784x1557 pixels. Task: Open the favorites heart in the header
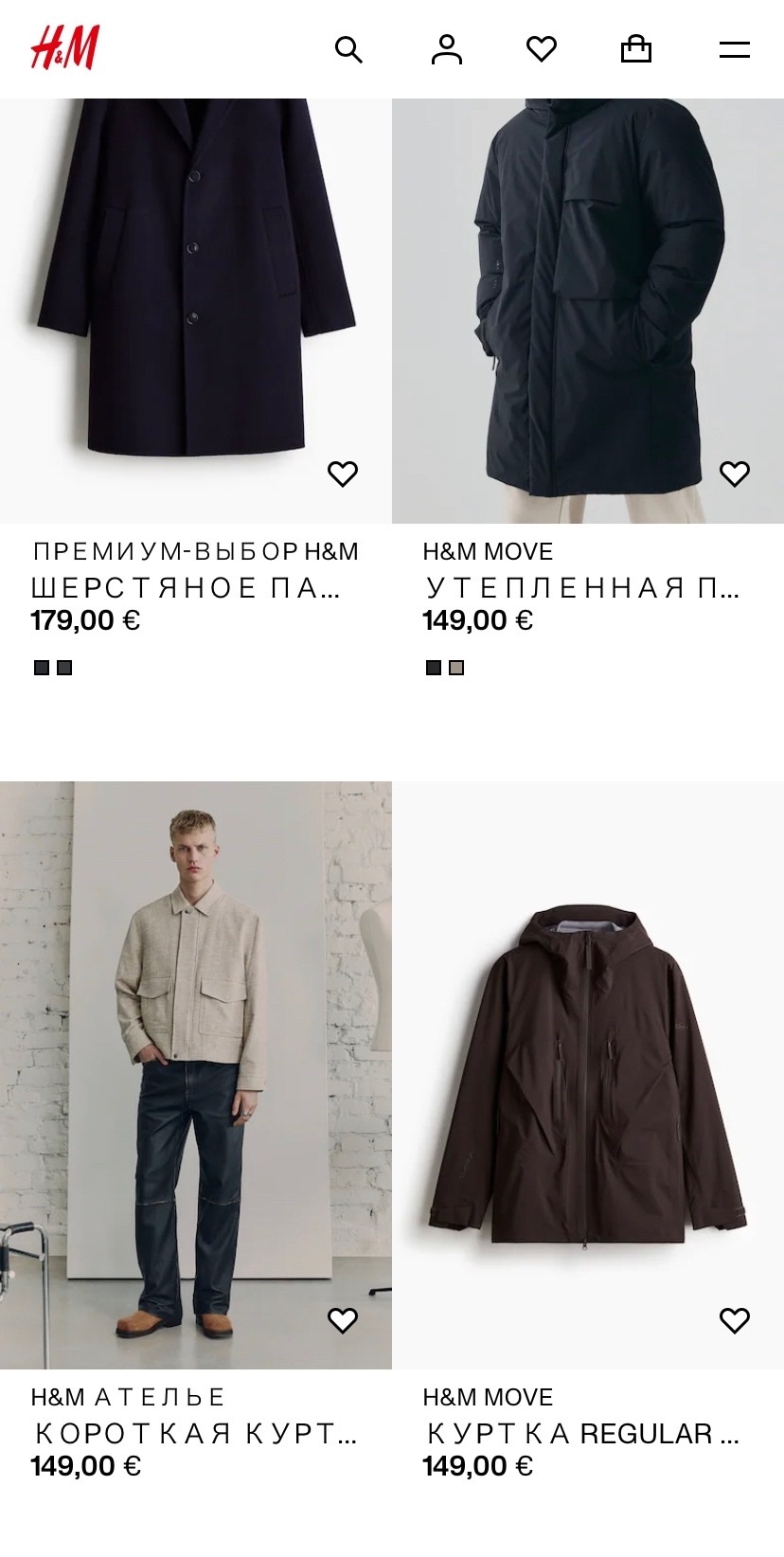pyautogui.click(x=542, y=49)
